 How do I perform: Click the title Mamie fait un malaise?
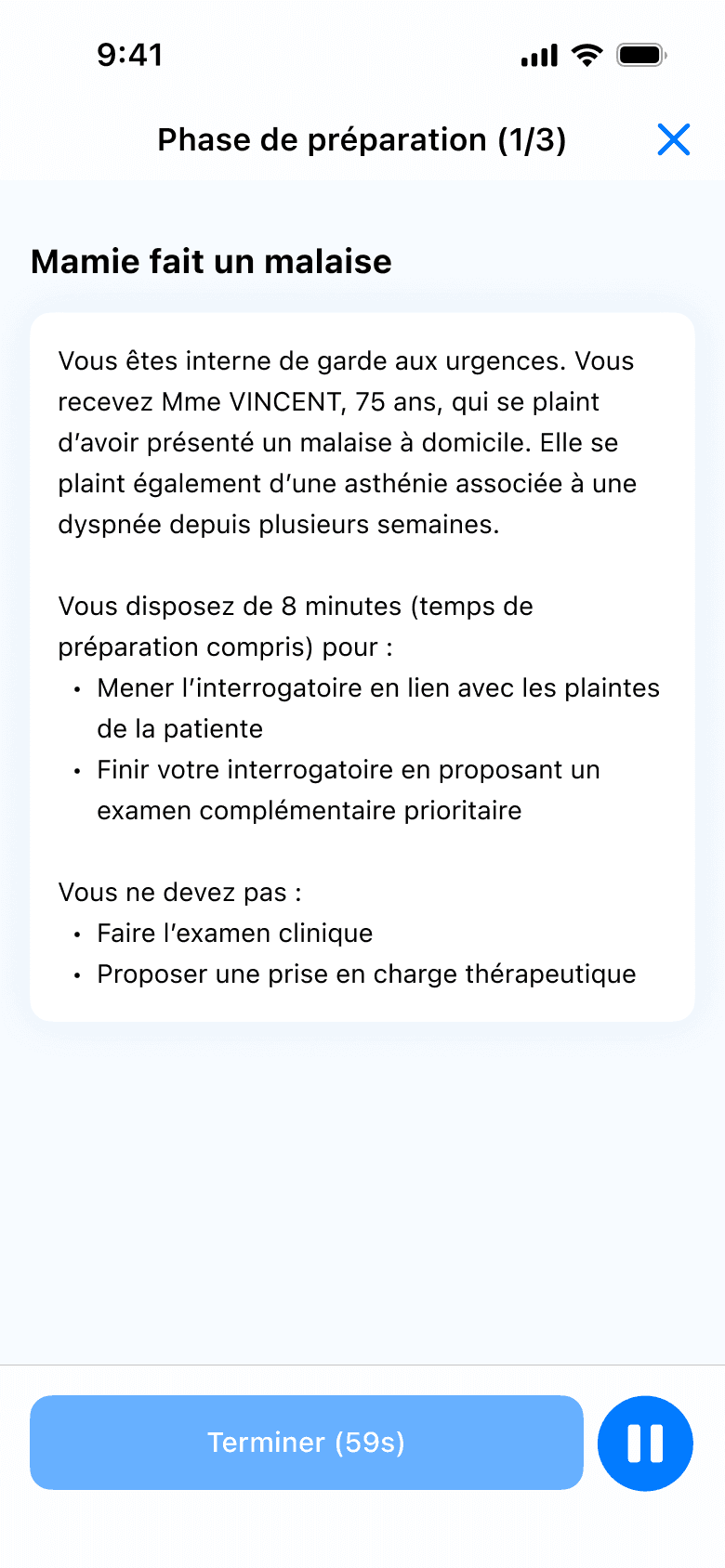pyautogui.click(x=211, y=261)
